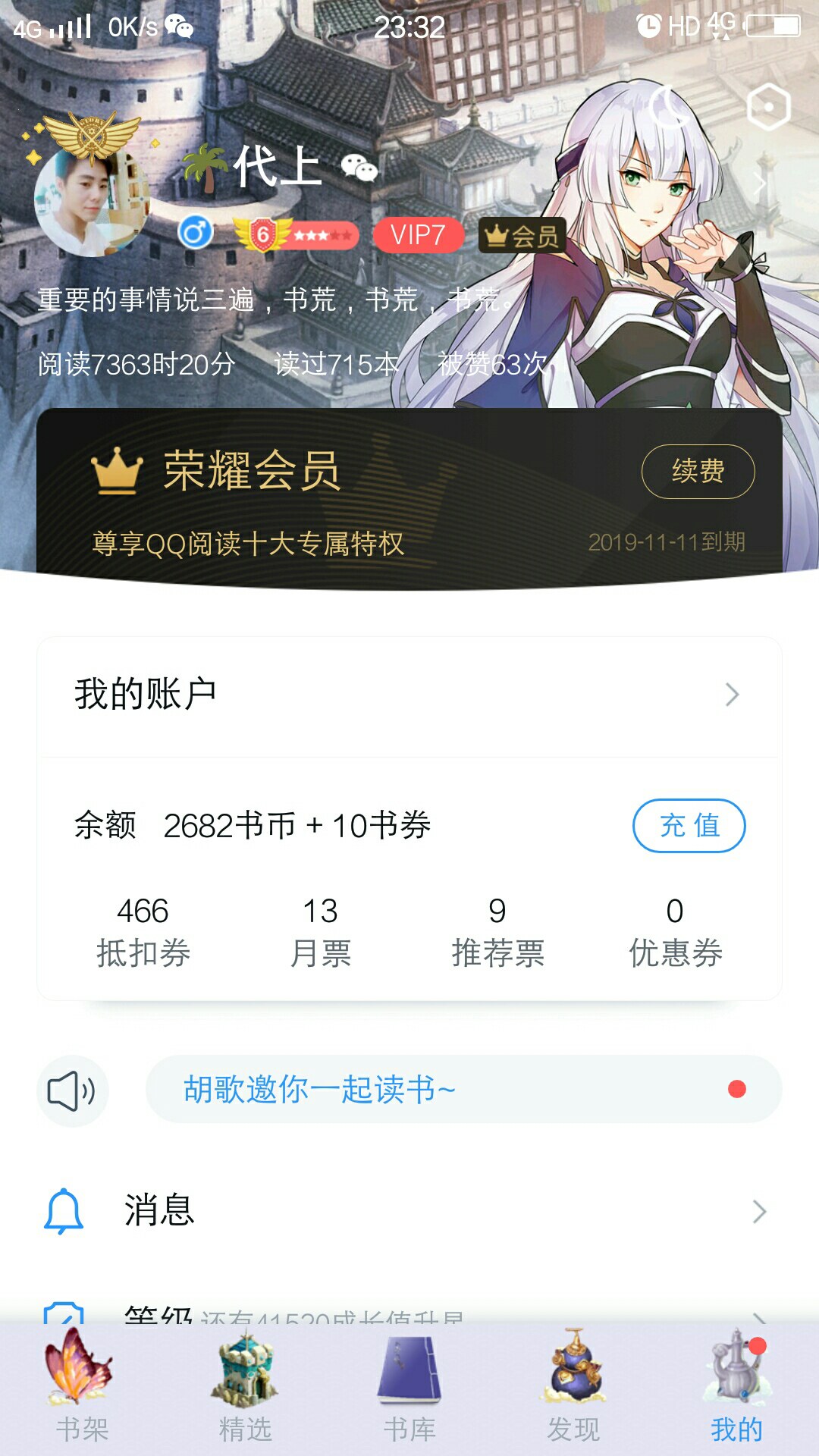Tap the 充值 recharge button
819x1456 pixels.
(689, 825)
